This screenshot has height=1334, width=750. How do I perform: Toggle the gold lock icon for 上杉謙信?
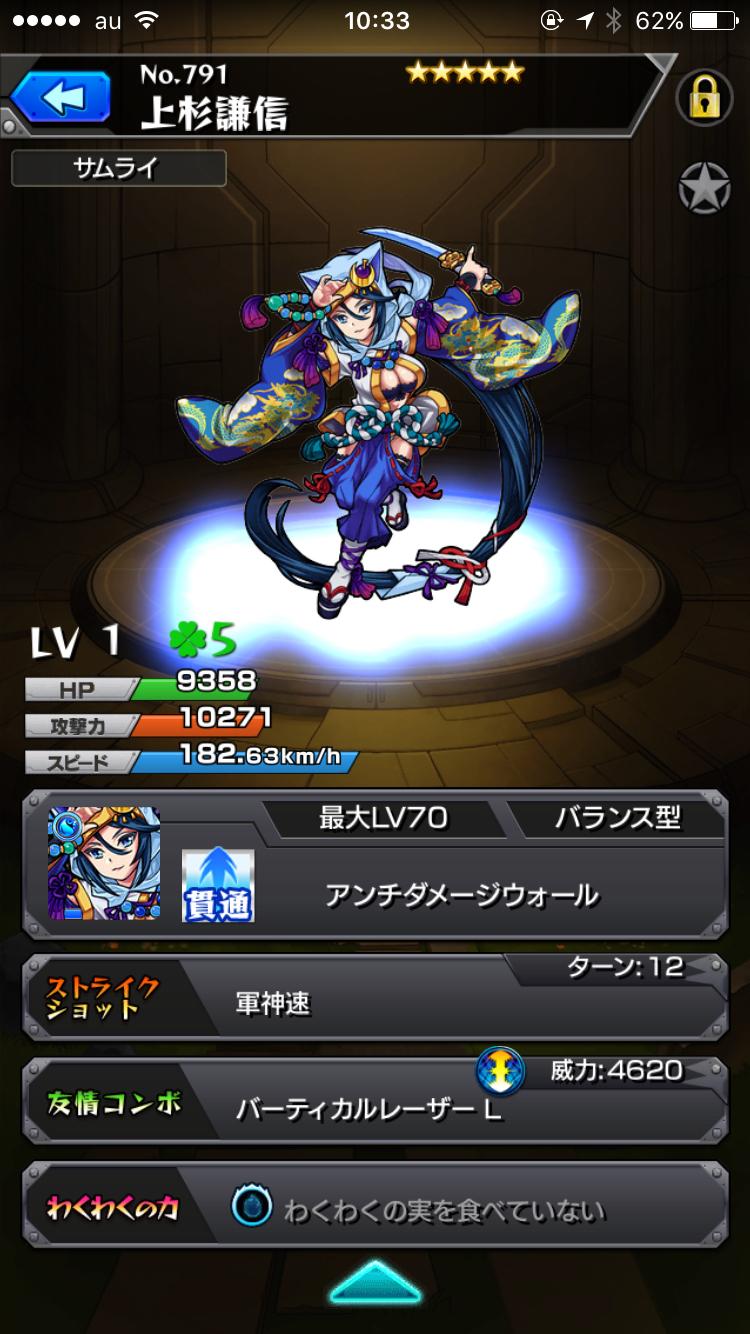coord(704,98)
